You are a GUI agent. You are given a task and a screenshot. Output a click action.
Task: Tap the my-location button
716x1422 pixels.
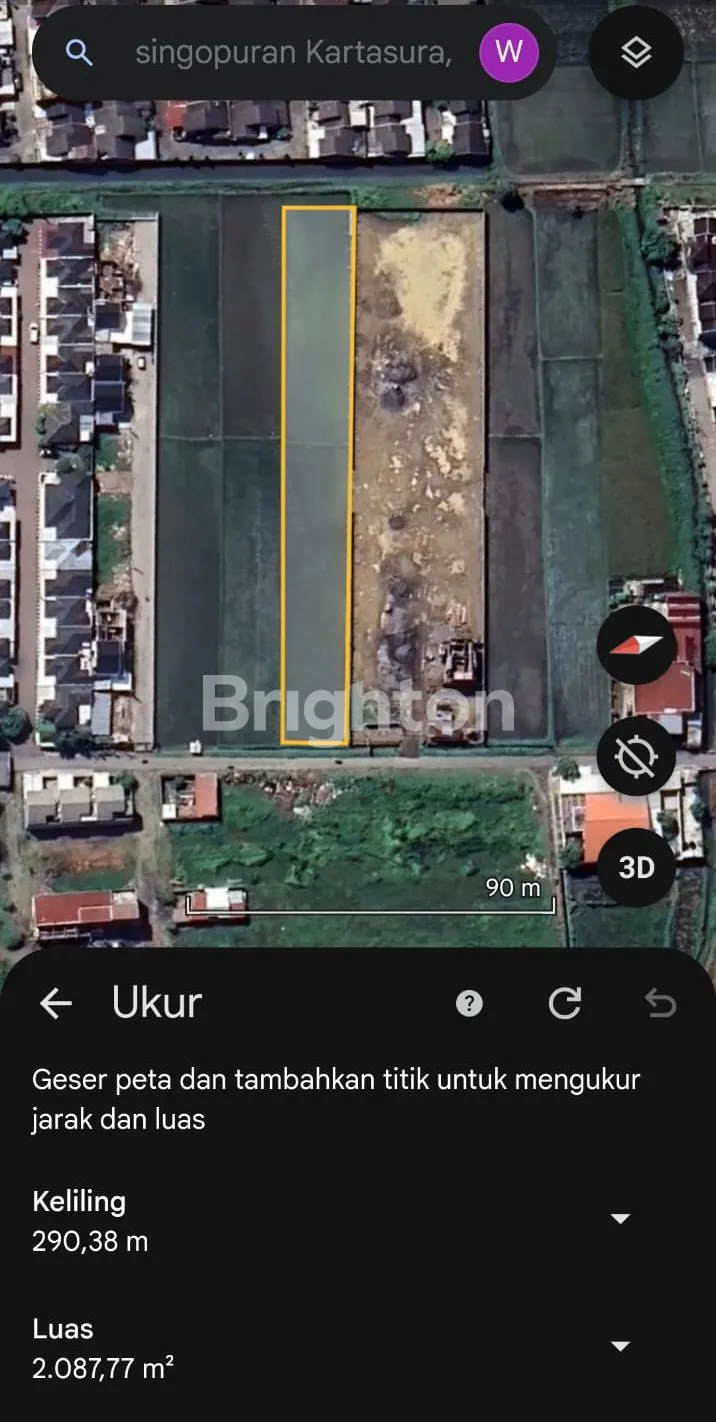[636, 756]
